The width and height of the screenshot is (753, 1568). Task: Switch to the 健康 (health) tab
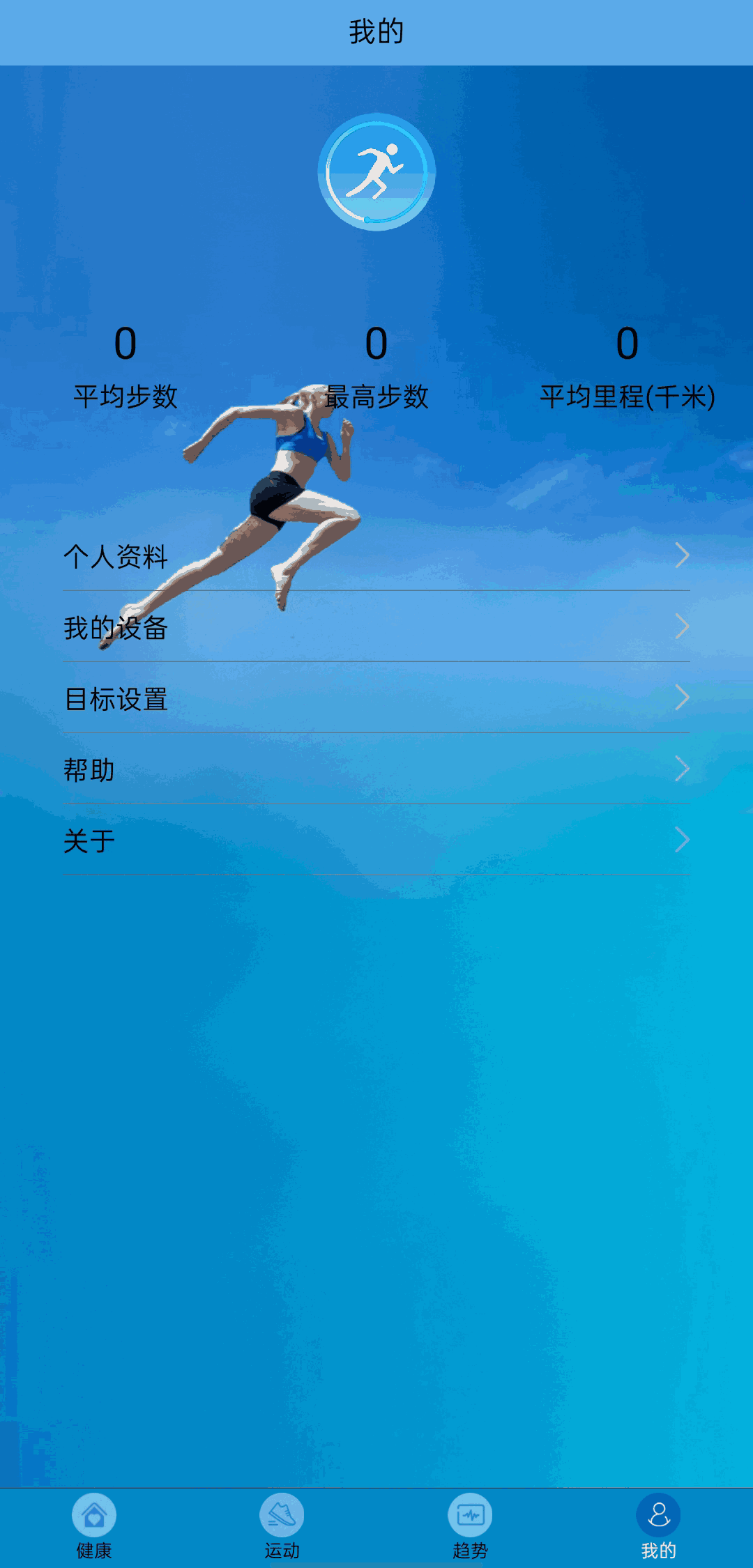(x=94, y=1526)
